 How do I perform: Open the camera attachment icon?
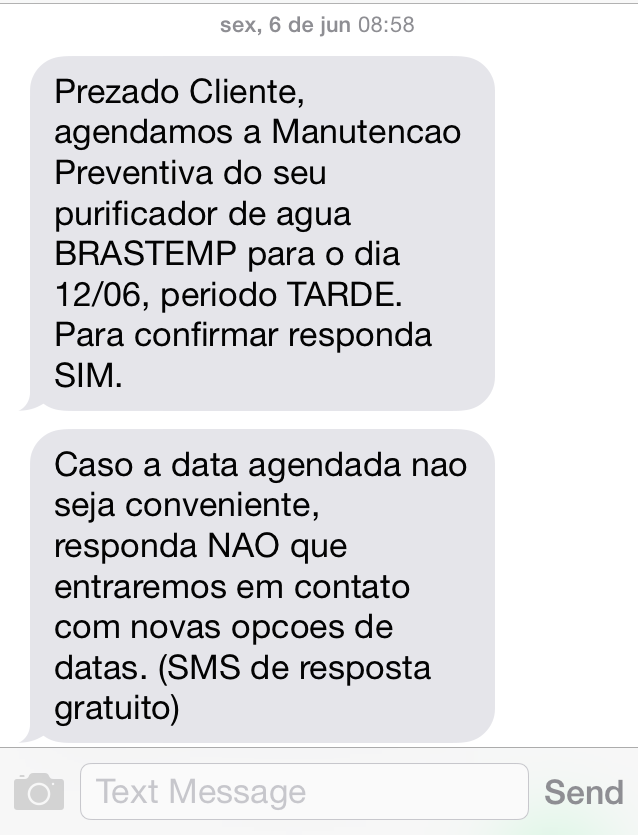point(39,792)
